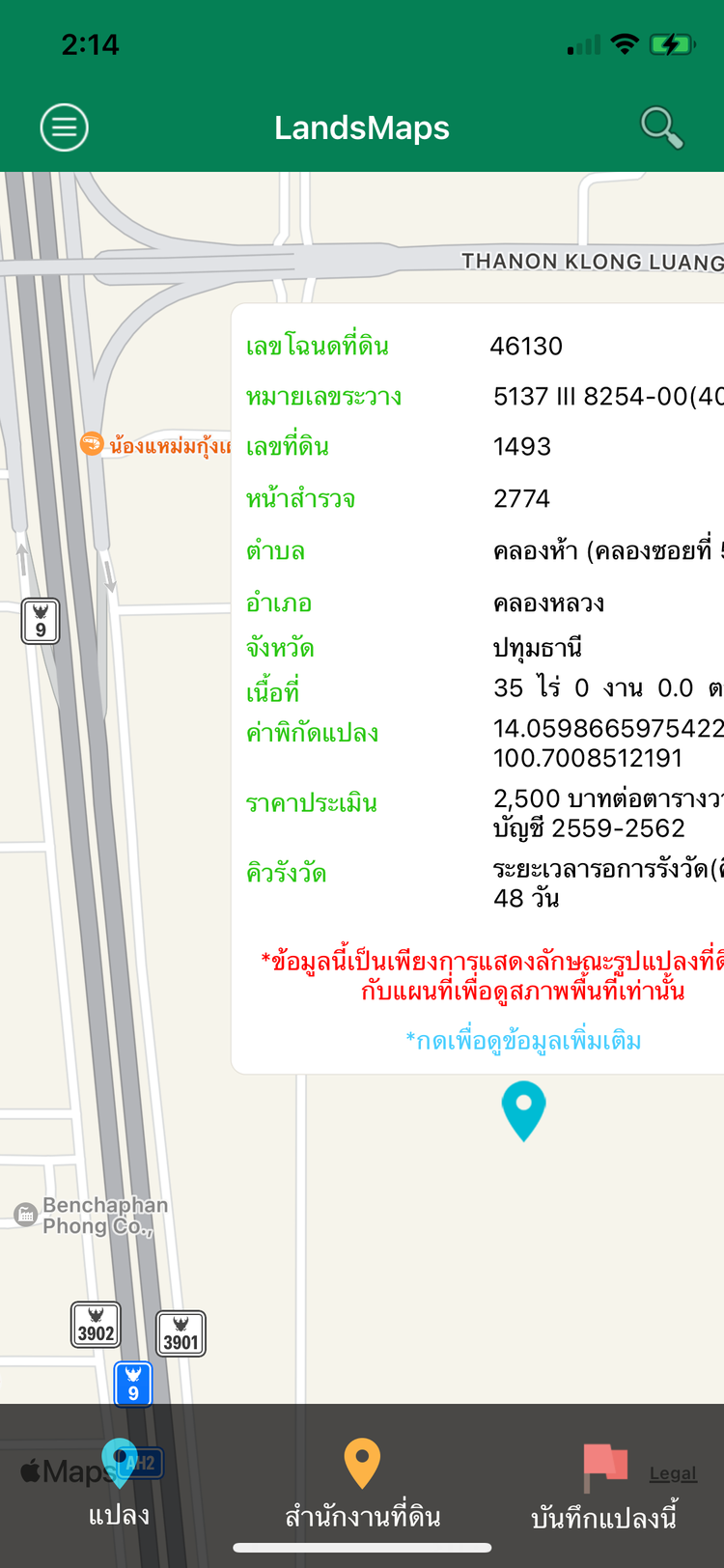Open the สำนักงานที่ดิน tab
Image resolution: width=724 pixels, height=1568 pixels.
(x=362, y=1485)
